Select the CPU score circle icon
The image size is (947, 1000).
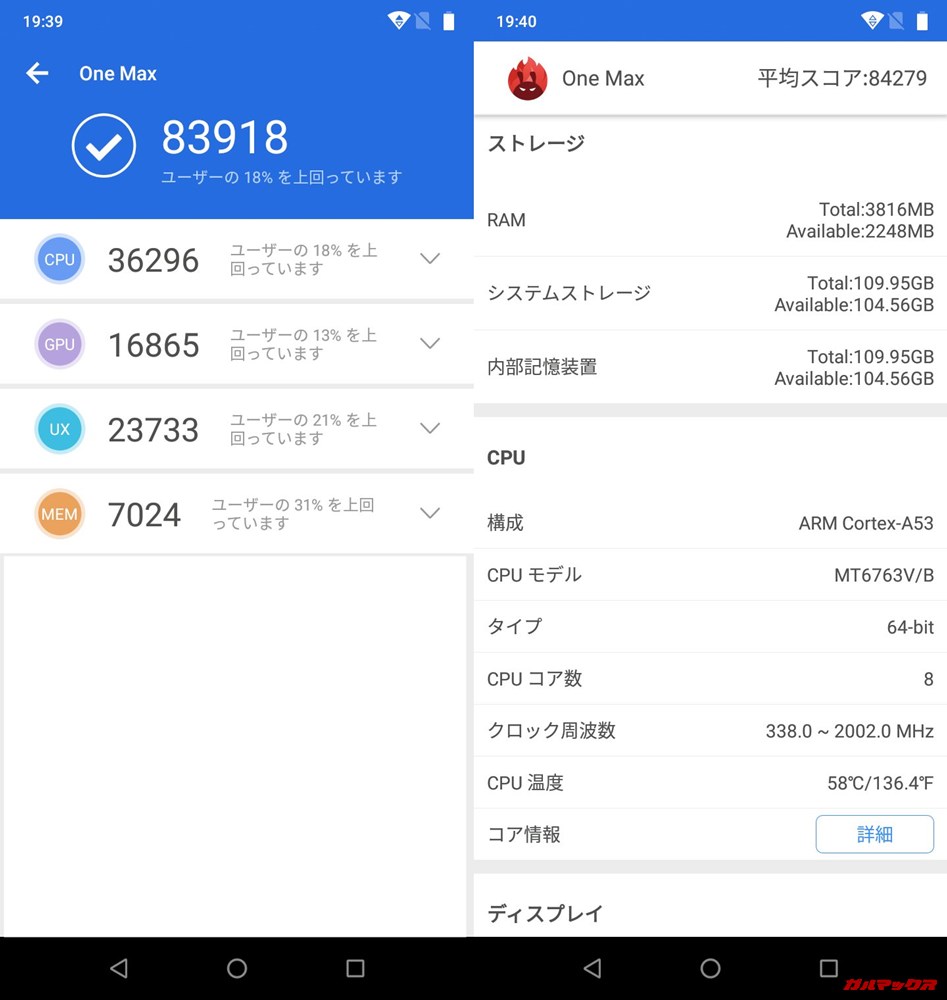59,258
